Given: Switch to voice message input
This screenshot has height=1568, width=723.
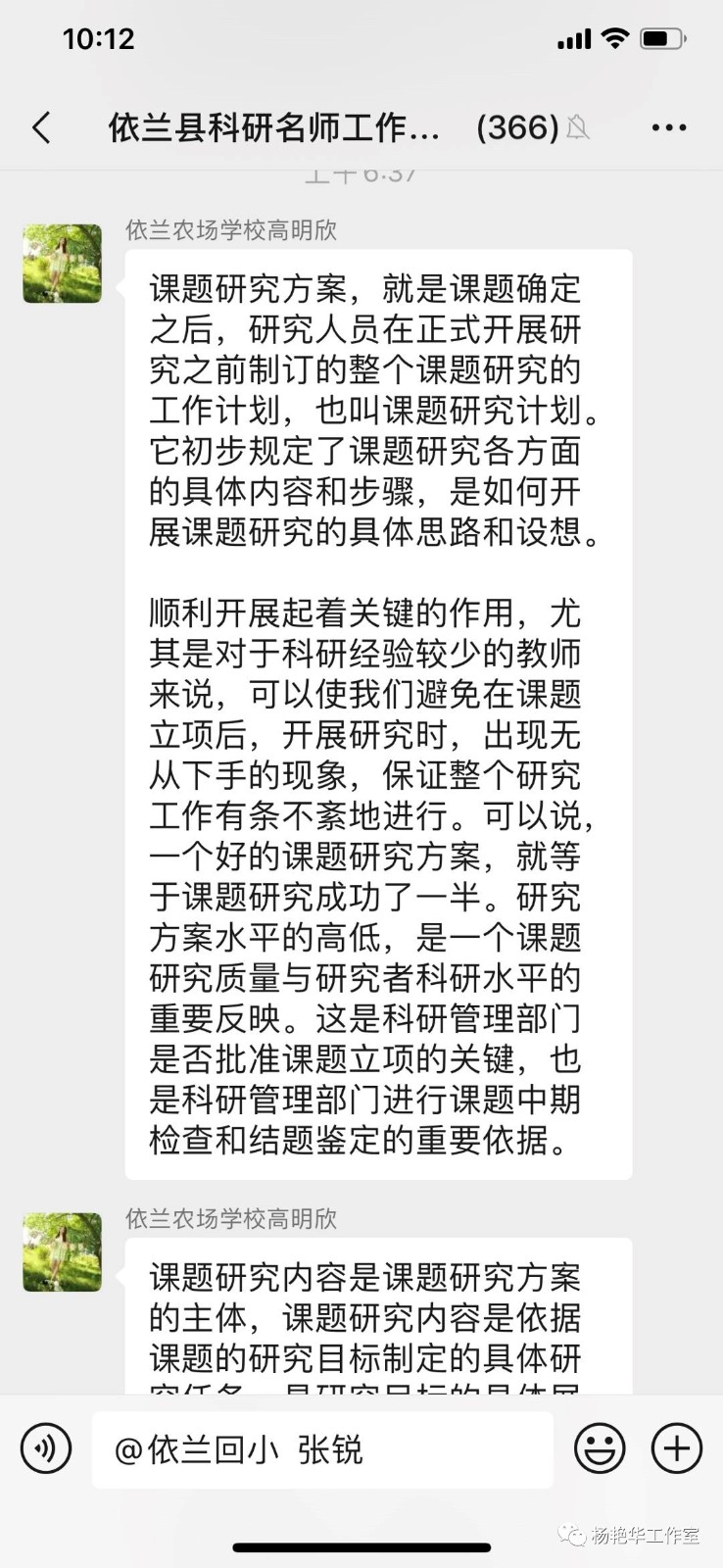Looking at the screenshot, I should tap(46, 1448).
